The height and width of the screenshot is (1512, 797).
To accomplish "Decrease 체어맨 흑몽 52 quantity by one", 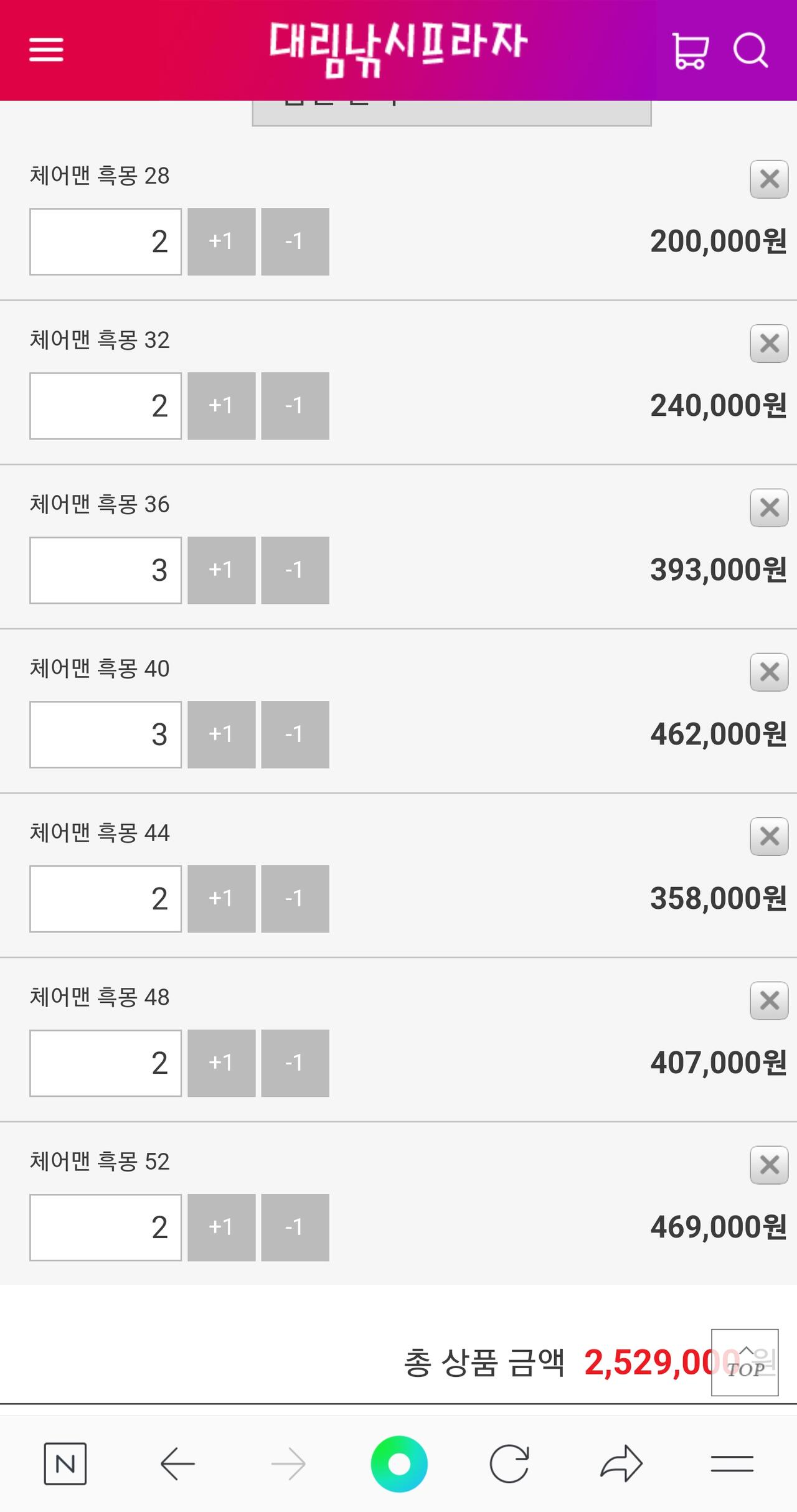I will [x=295, y=1228].
